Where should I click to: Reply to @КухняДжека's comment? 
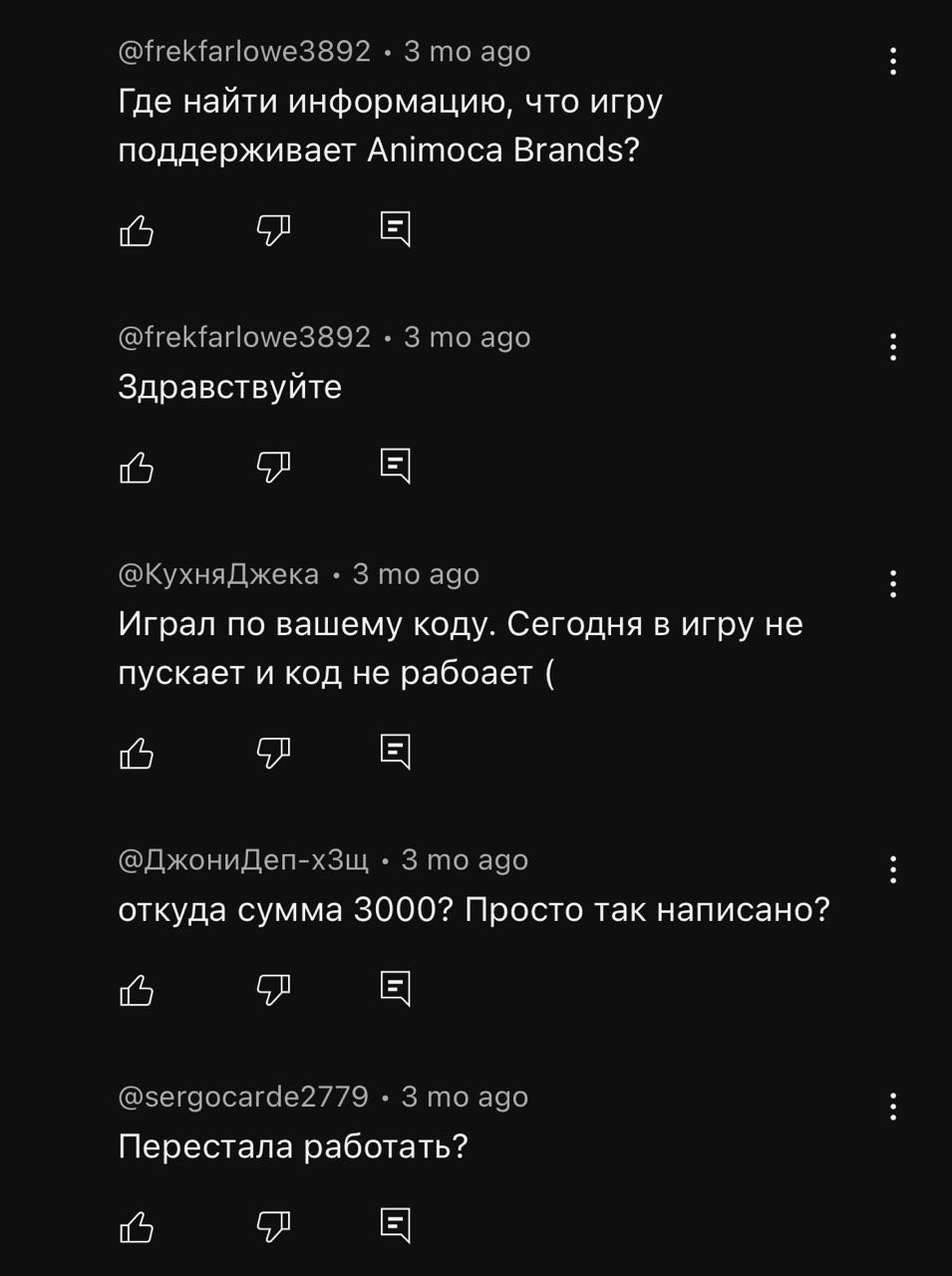click(x=396, y=752)
